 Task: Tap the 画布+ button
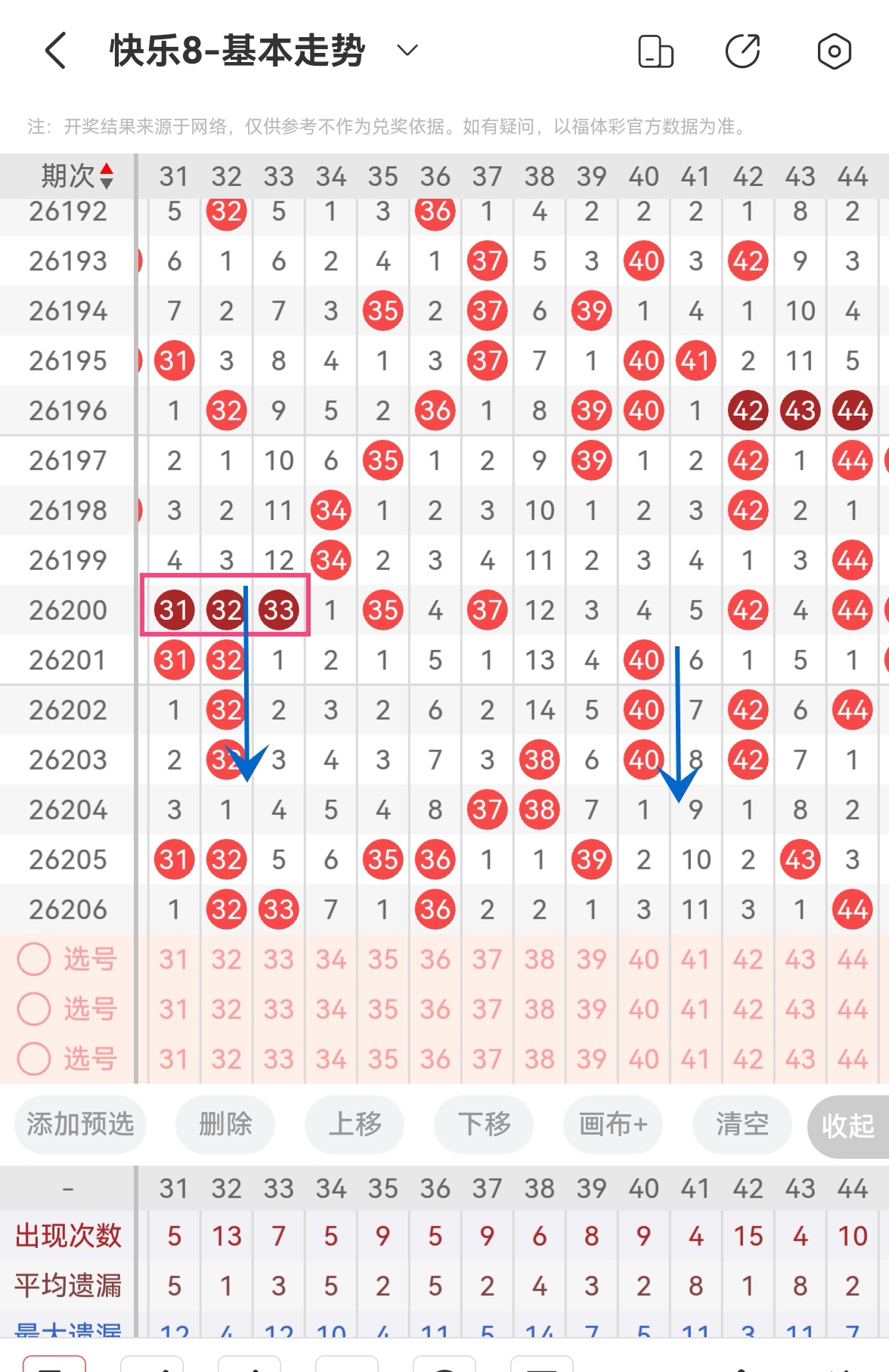(613, 1124)
